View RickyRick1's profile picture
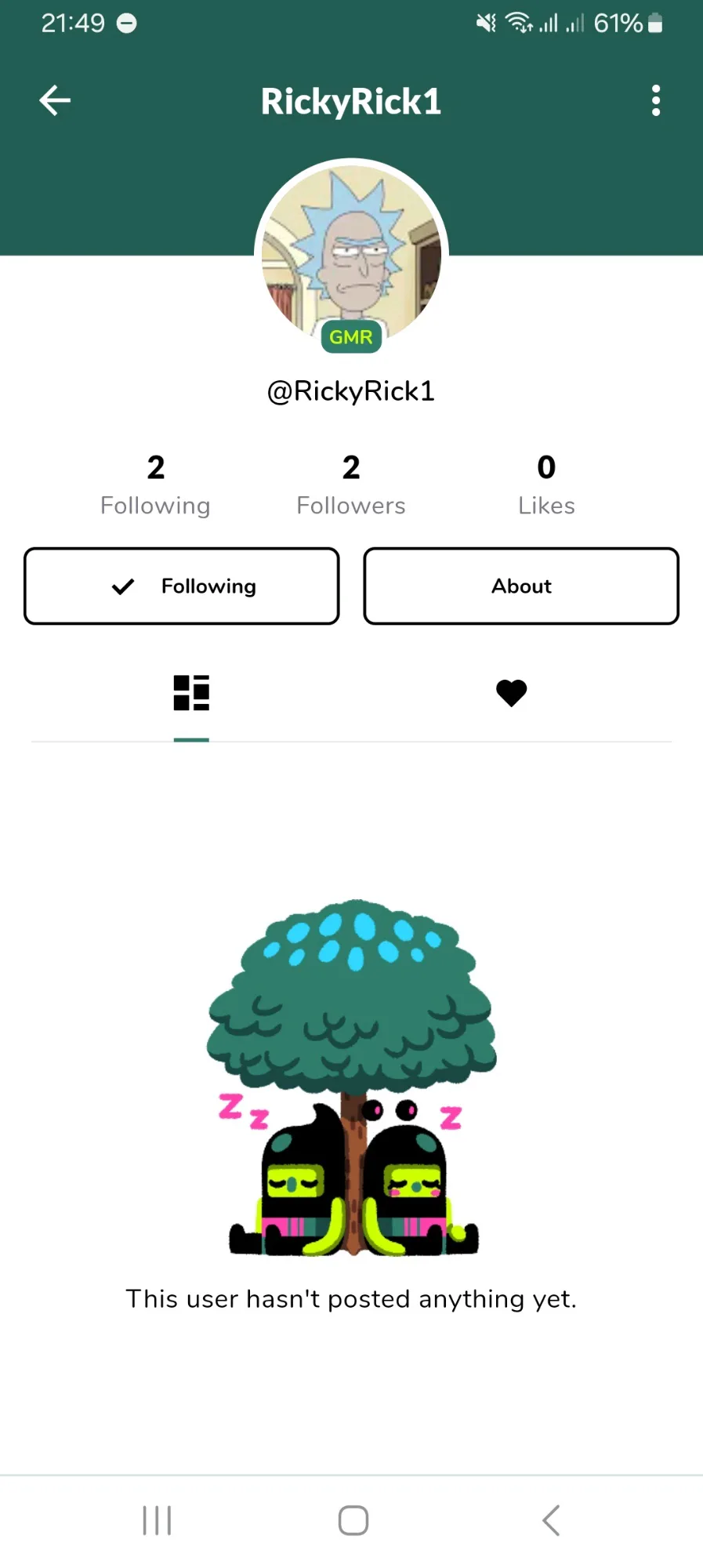This screenshot has height=1568, width=703. pyautogui.click(x=351, y=252)
